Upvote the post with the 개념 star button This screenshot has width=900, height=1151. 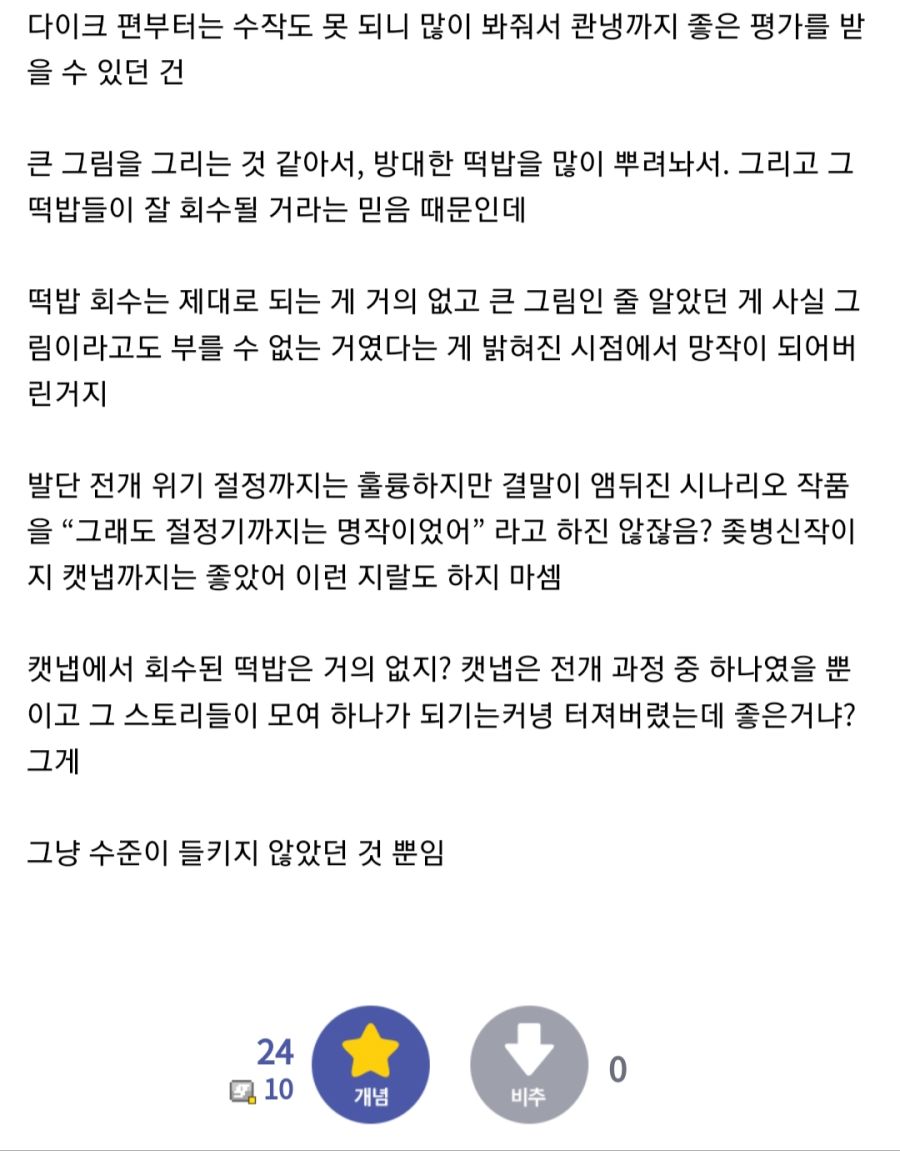pyautogui.click(x=371, y=1064)
